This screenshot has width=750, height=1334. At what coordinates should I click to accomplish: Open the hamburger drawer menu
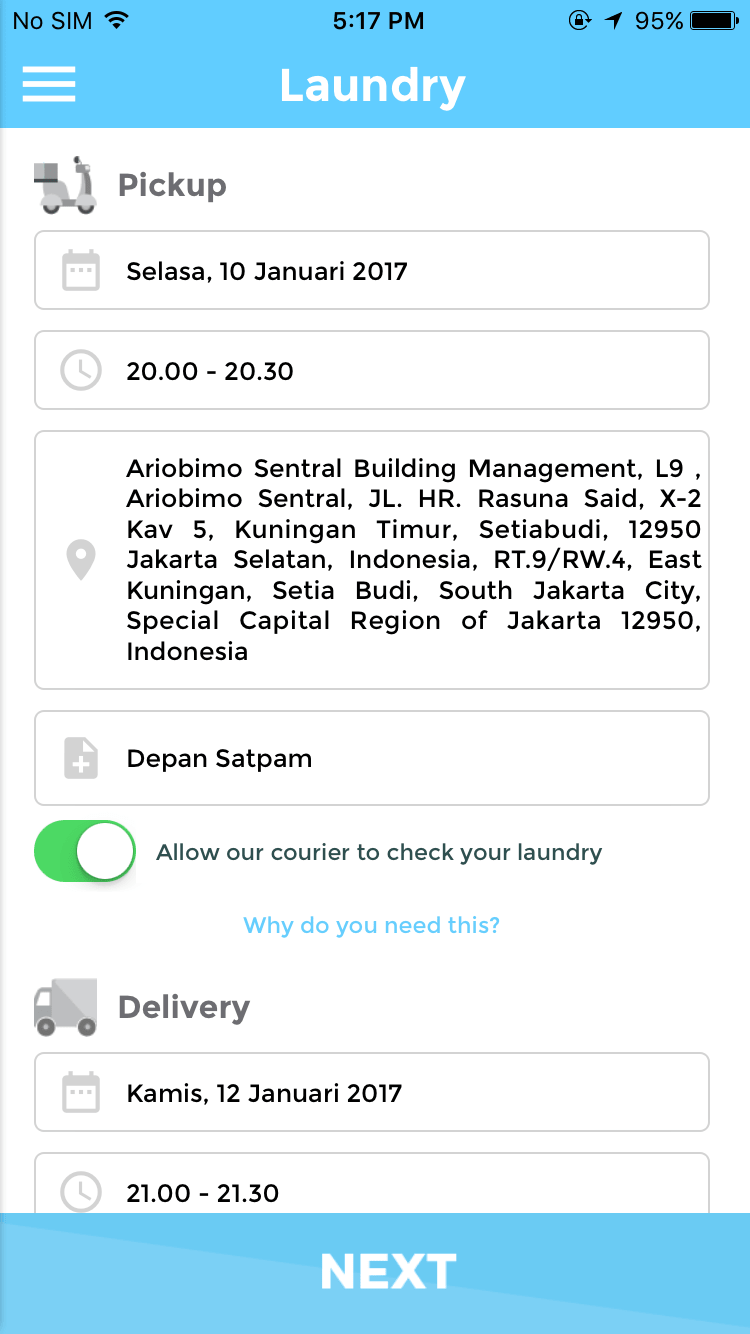[49, 85]
